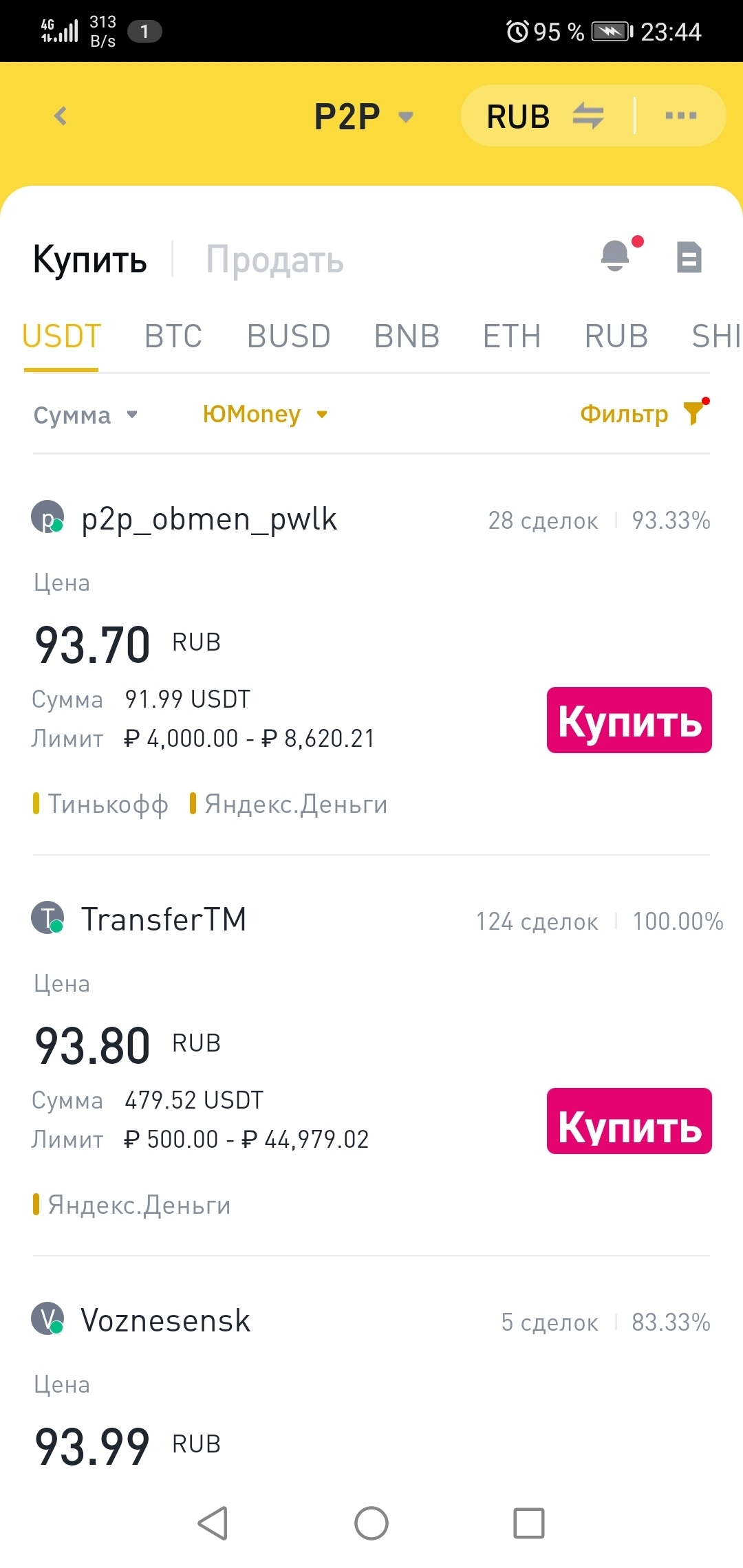Select the RUB coin tab
Viewport: 743px width, 1568px height.
tap(616, 336)
